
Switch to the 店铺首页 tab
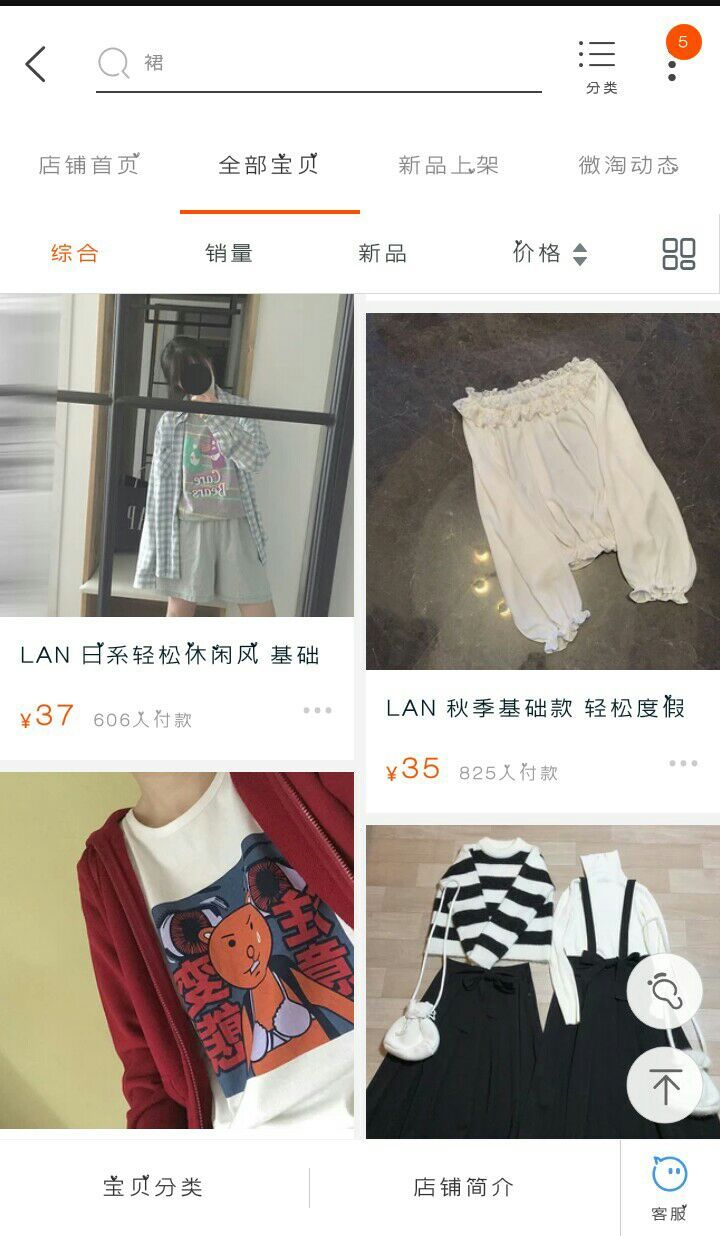click(88, 166)
